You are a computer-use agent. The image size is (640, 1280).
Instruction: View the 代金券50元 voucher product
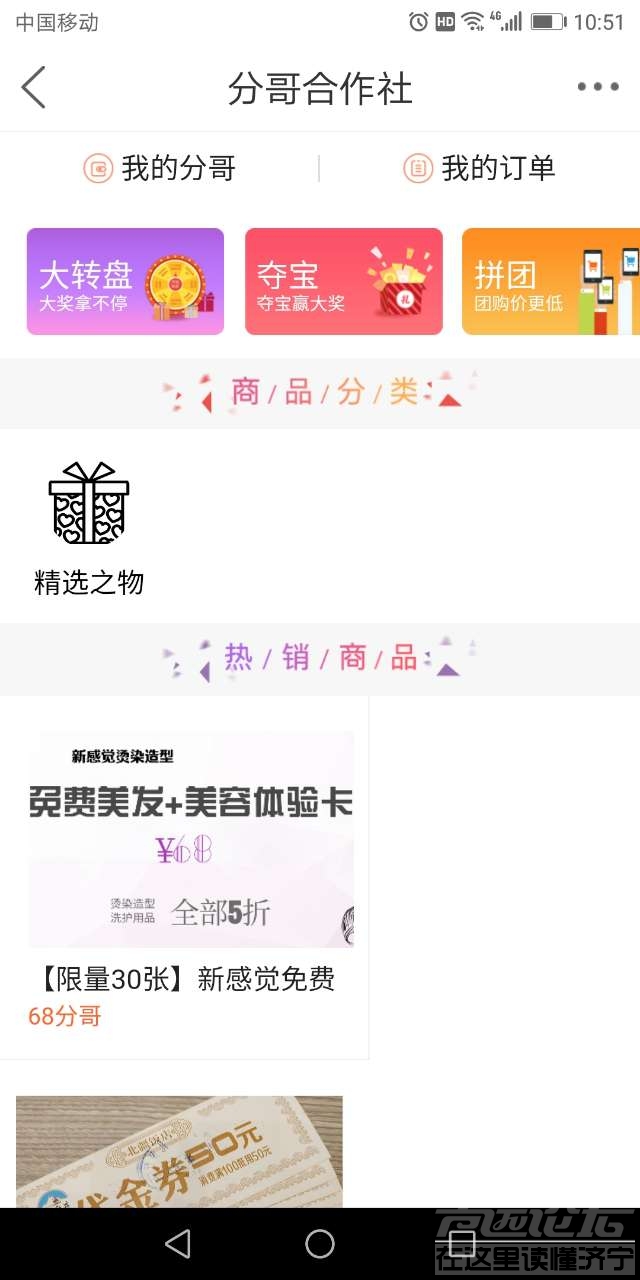[x=180, y=1152]
